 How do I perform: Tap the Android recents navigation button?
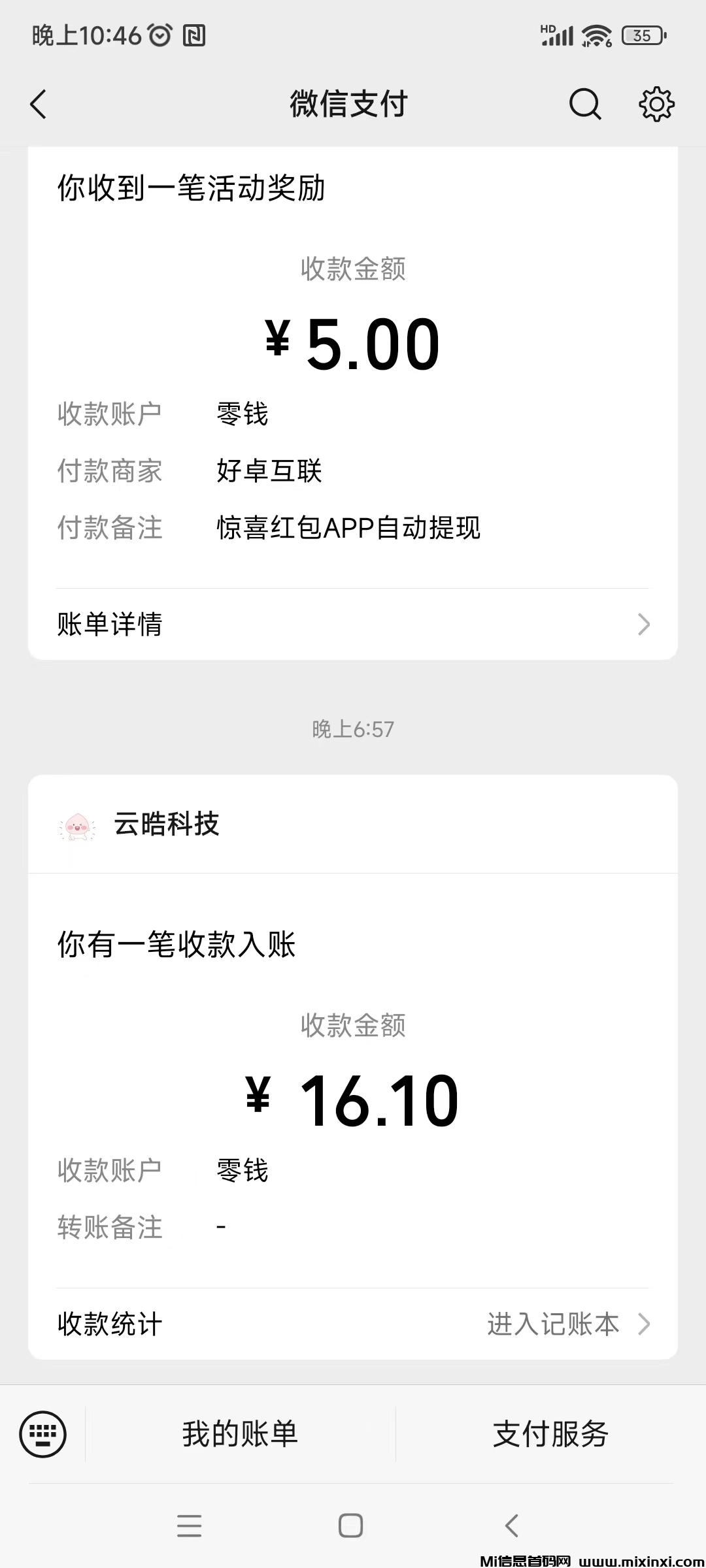click(190, 1526)
